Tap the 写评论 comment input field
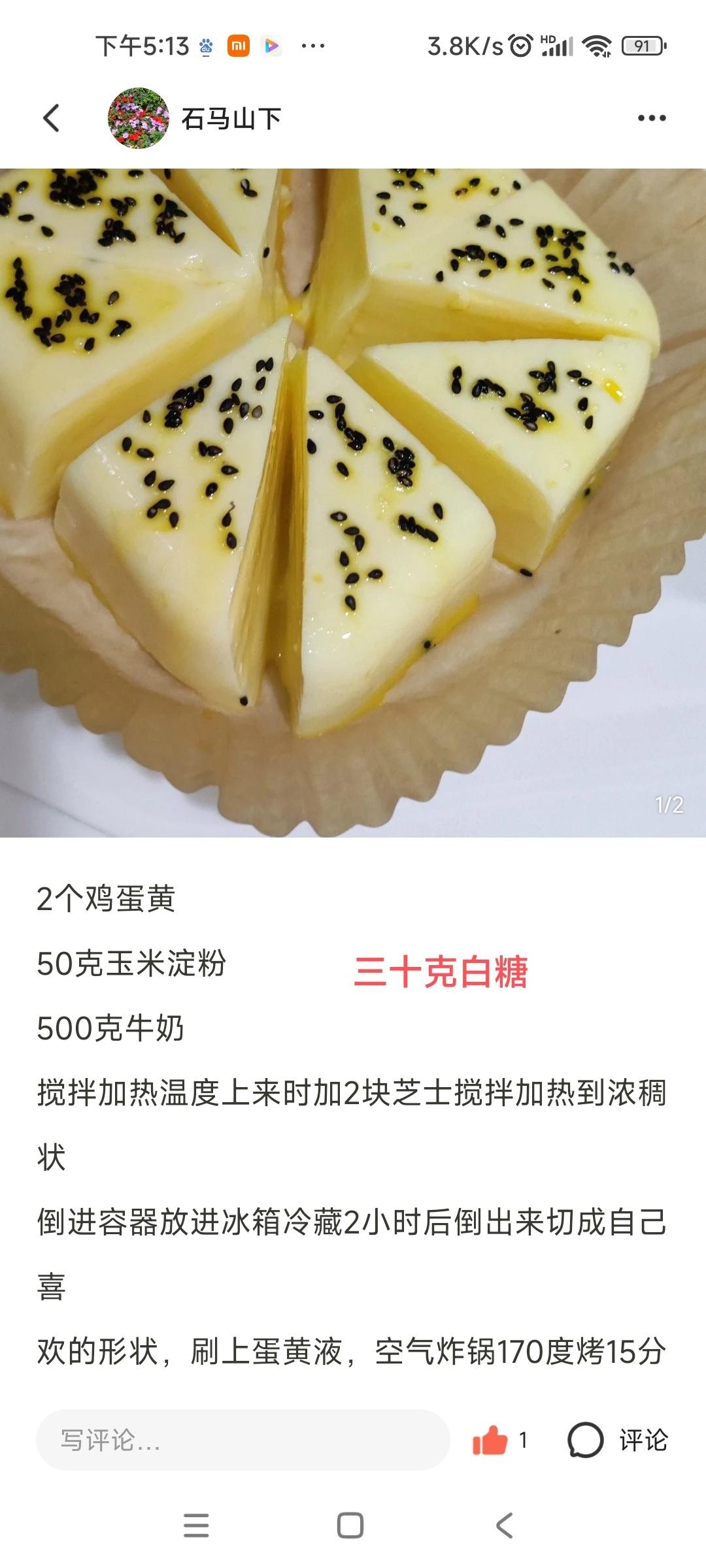 pyautogui.click(x=242, y=1440)
